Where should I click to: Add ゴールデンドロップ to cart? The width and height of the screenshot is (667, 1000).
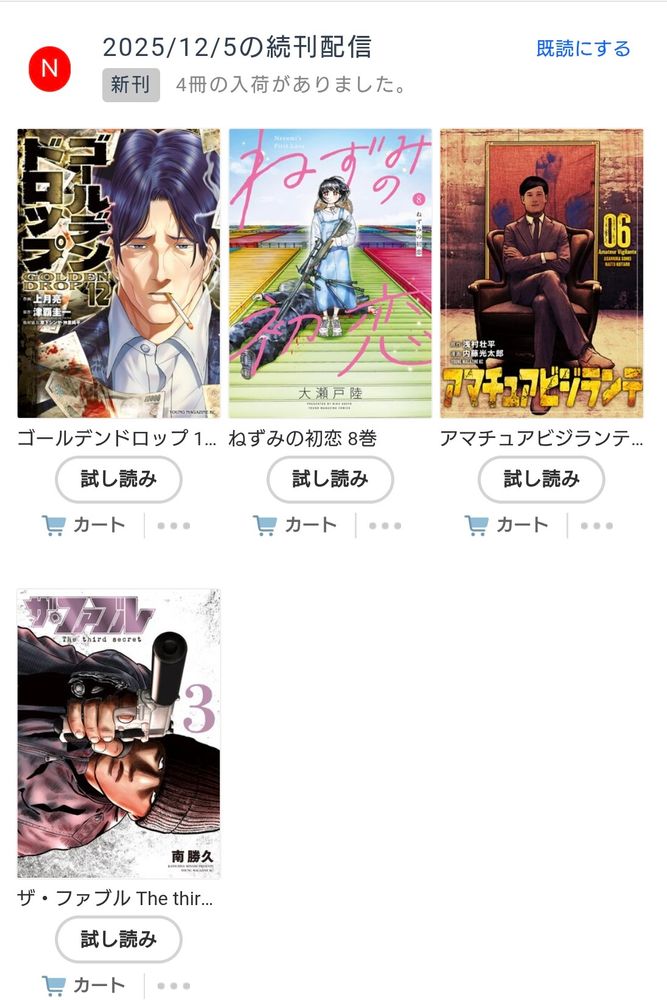point(84,526)
